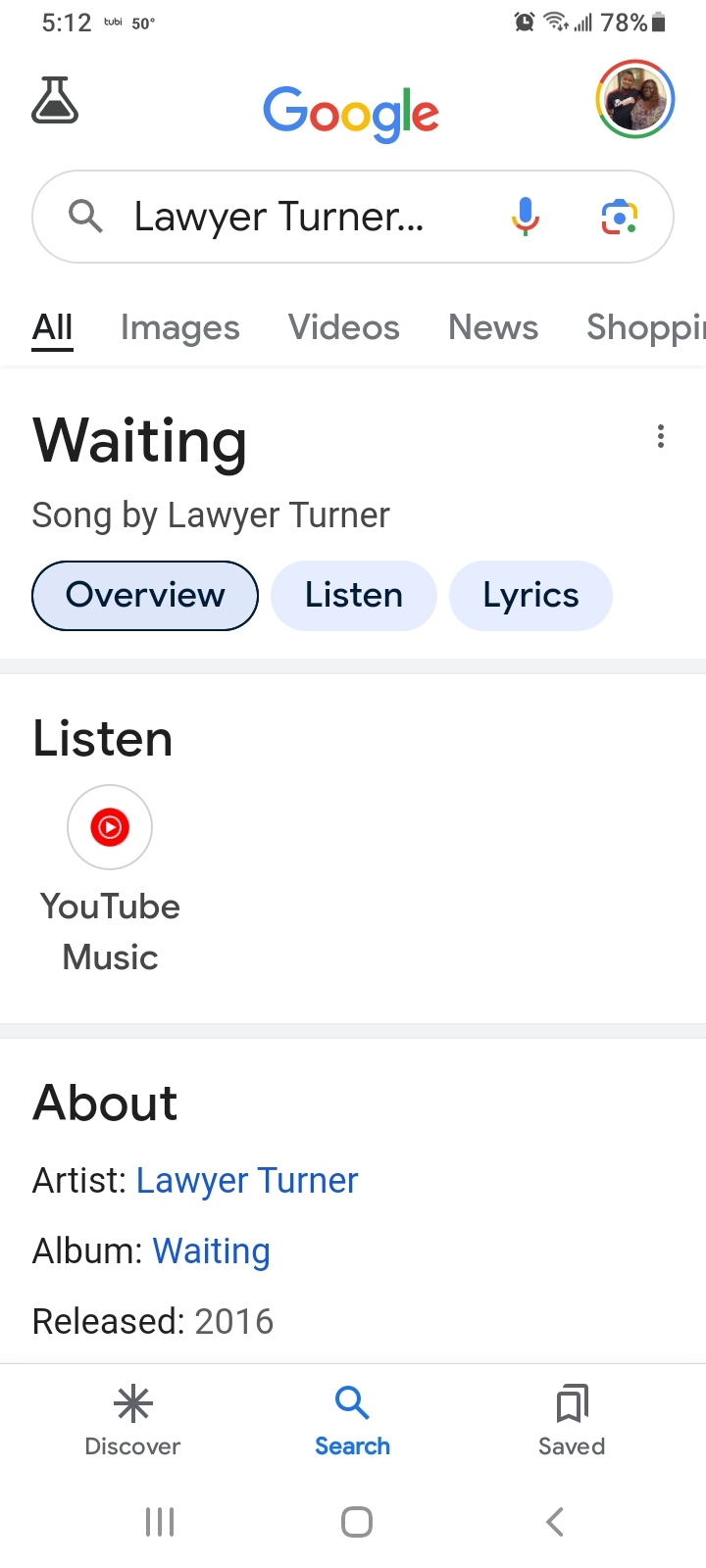Open Google Lens camera search
Image resolution: width=706 pixels, height=1568 pixels.
(620, 217)
